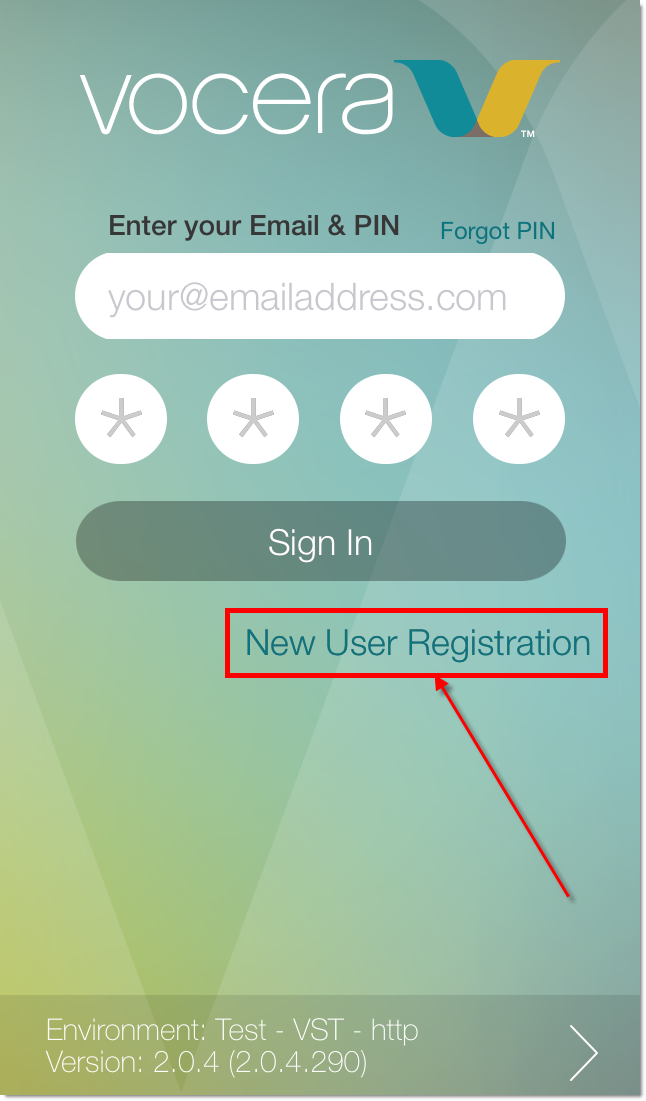Open New User Registration
Viewport: 646px width, 1101px height.
(417, 643)
